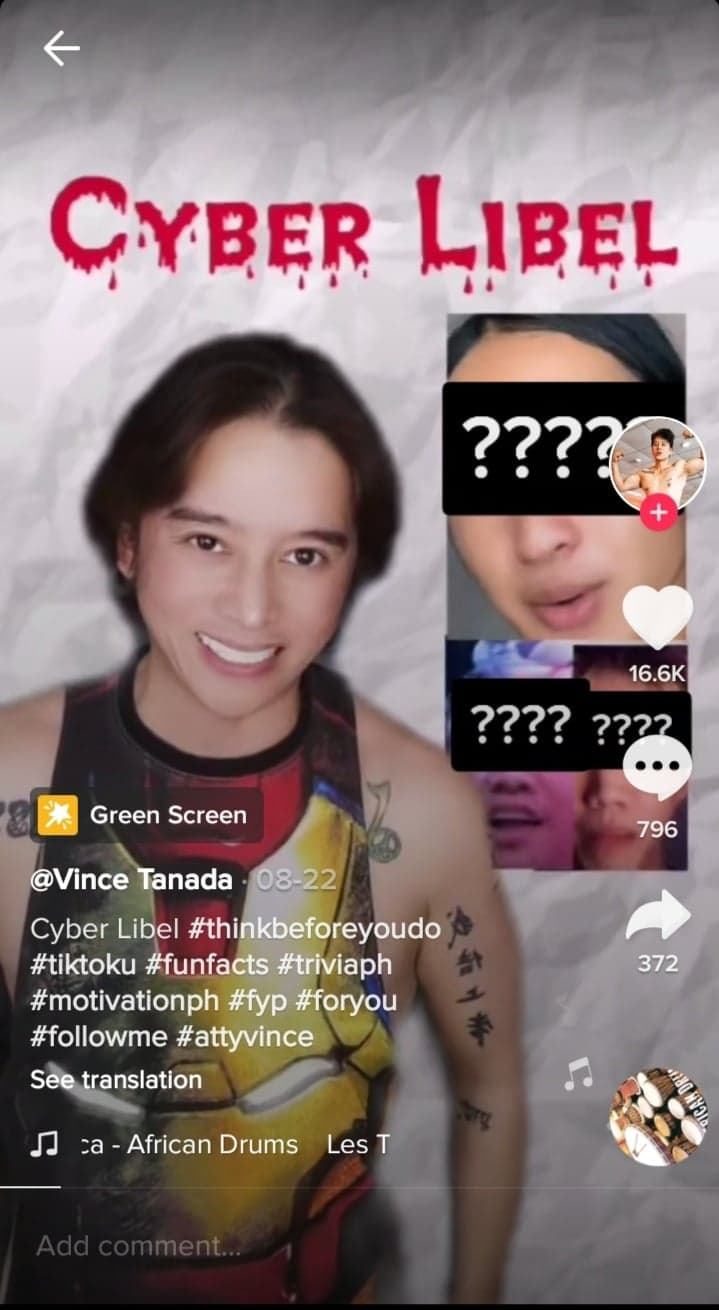Open the comments bubble

click(657, 768)
